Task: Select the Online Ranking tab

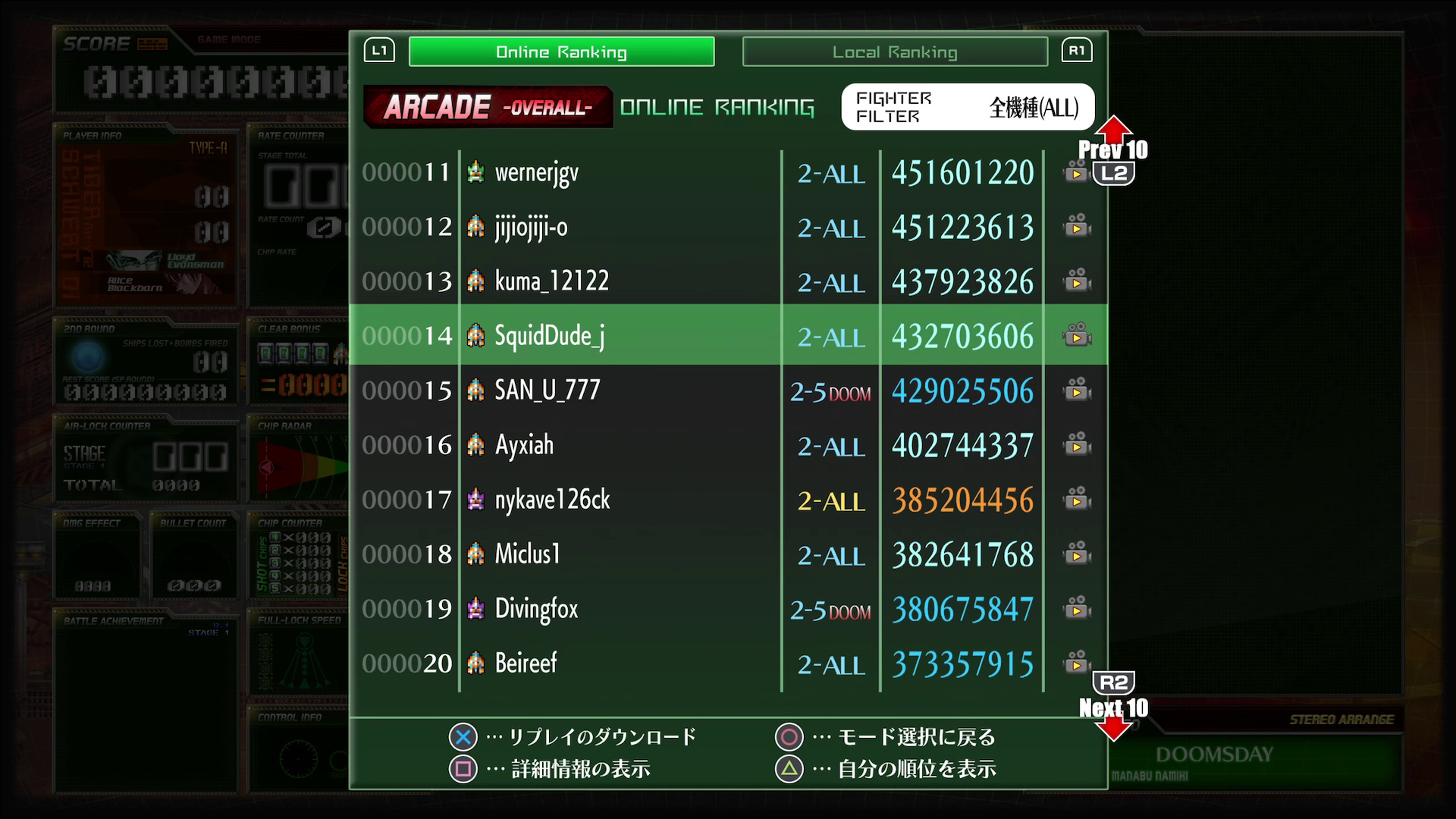Action: [x=561, y=52]
